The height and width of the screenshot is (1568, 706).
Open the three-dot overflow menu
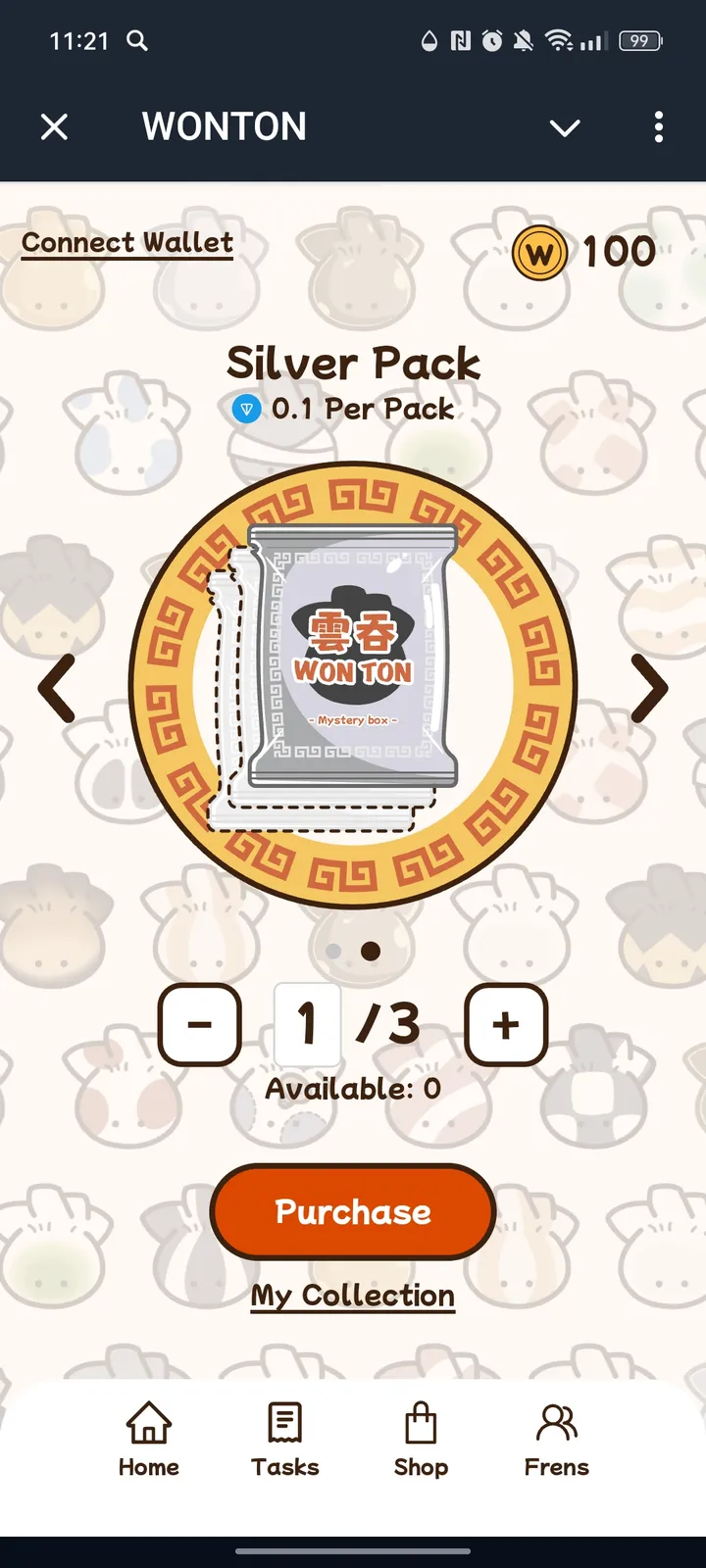pyautogui.click(x=658, y=126)
